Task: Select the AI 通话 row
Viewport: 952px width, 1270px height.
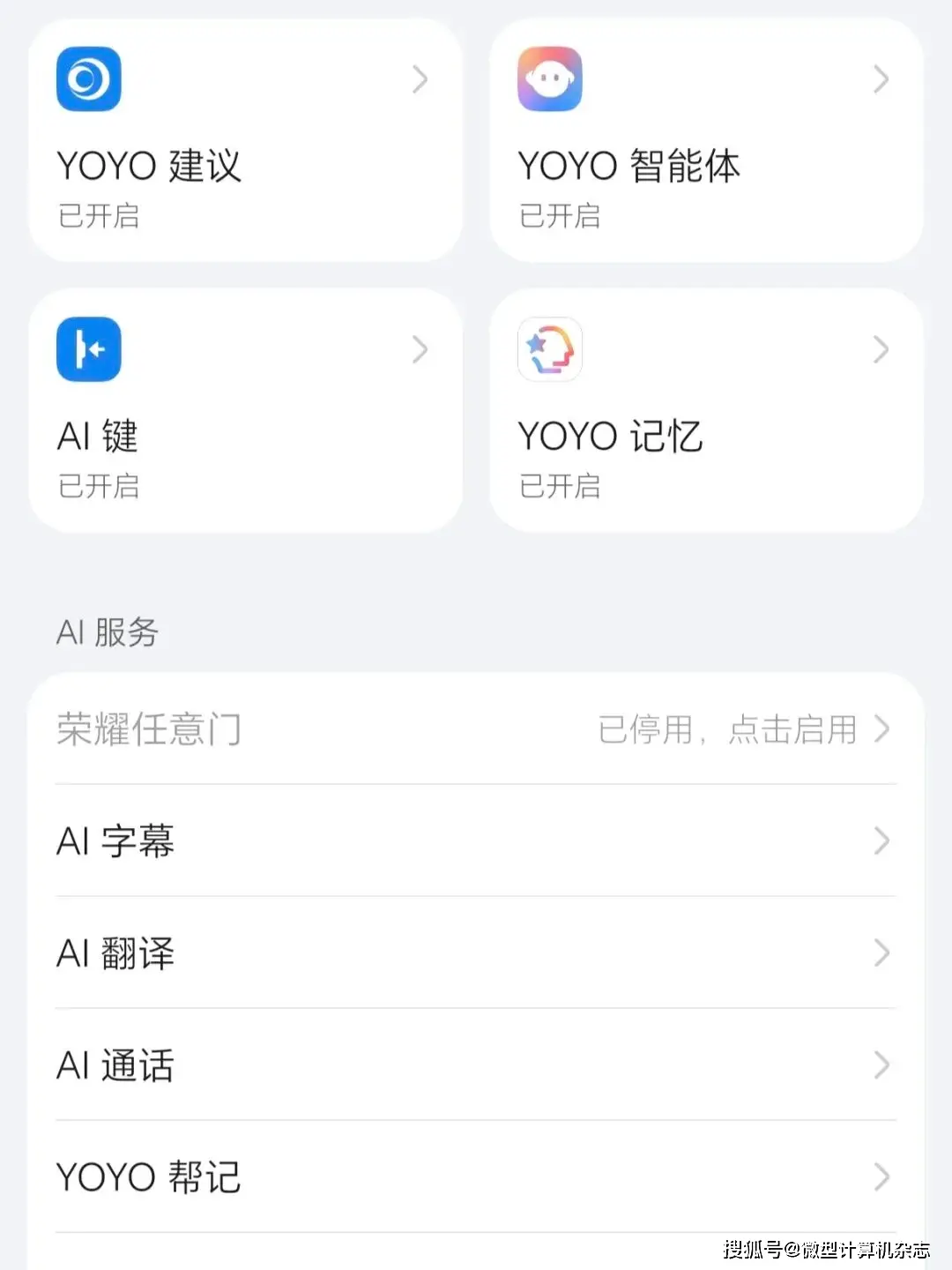Action: click(x=476, y=1065)
